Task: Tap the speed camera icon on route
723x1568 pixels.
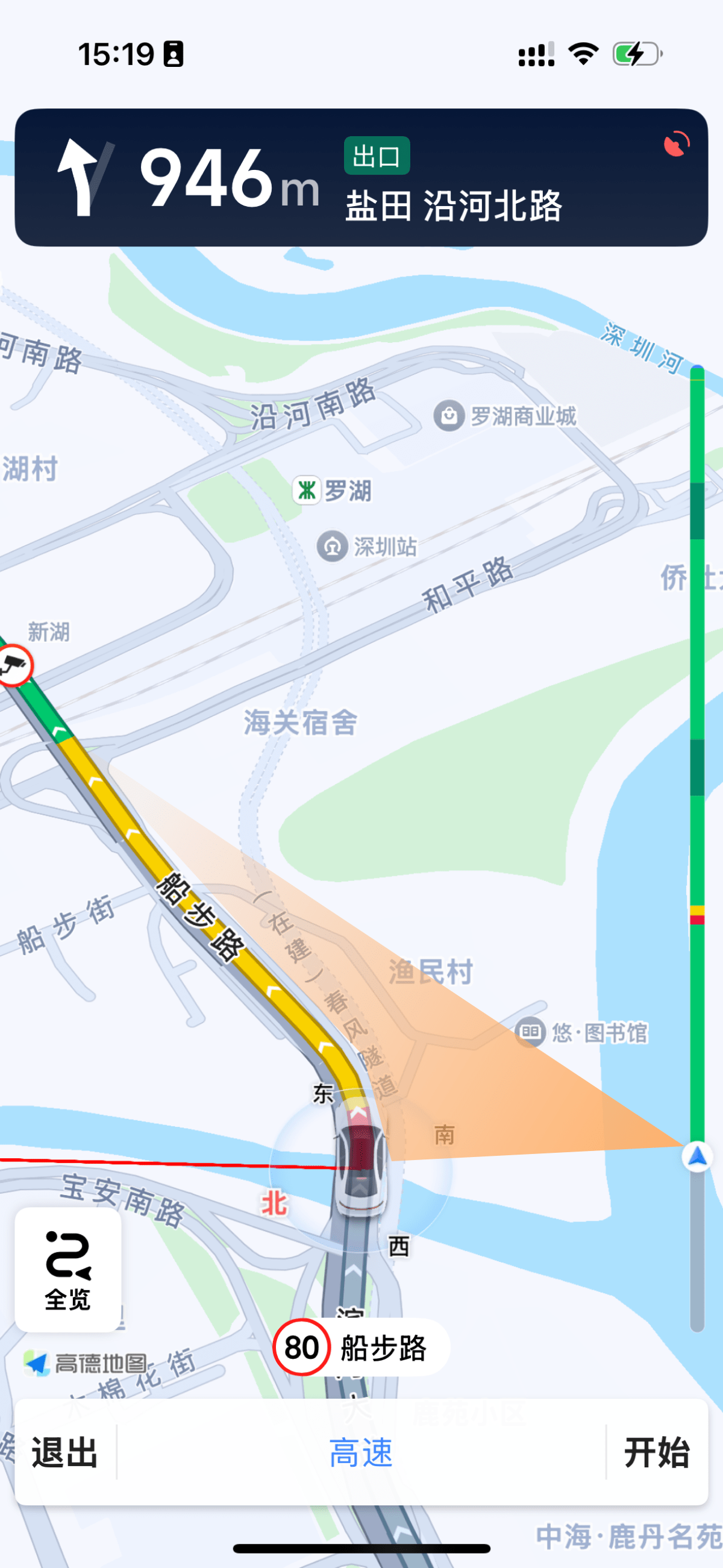Action: coord(14,665)
